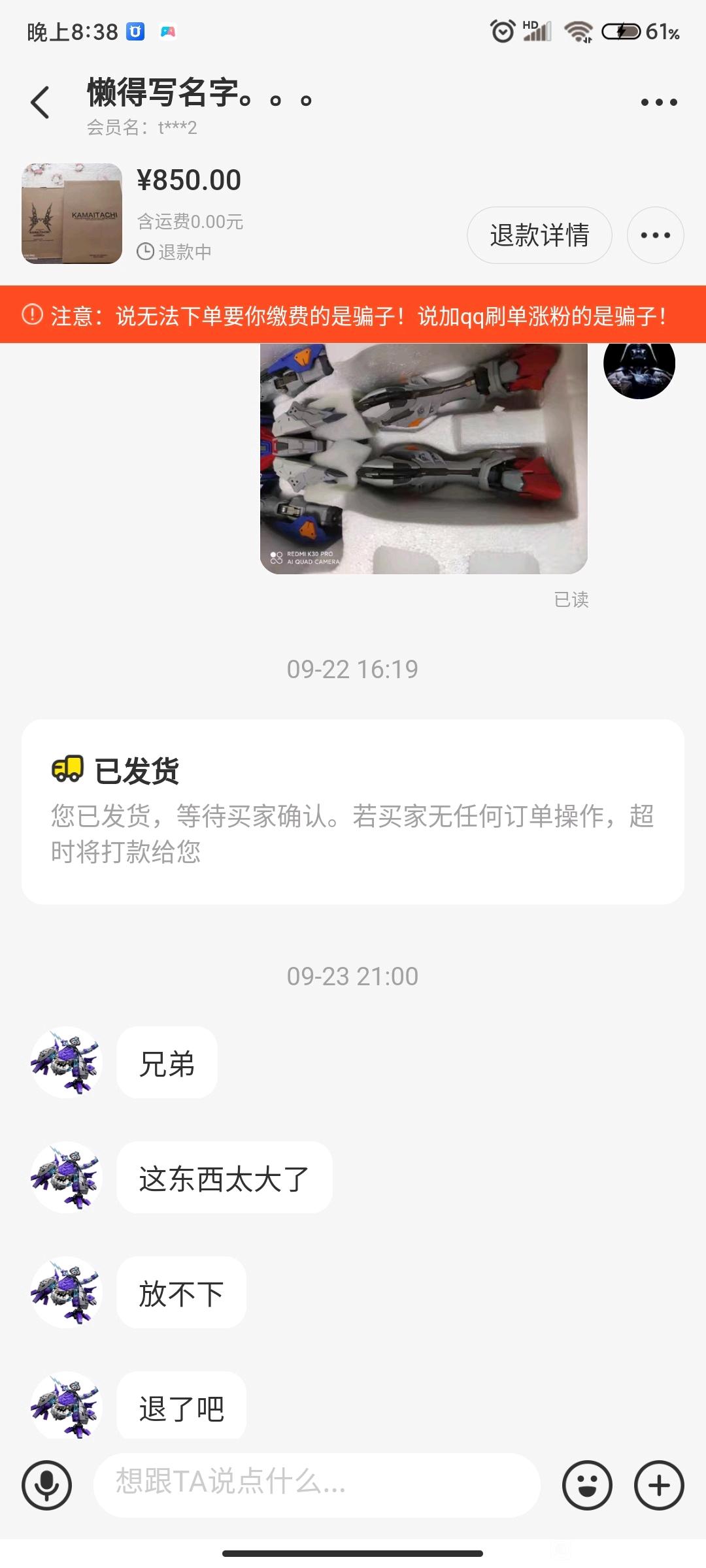Tap my Darth Vader avatar

(x=639, y=363)
